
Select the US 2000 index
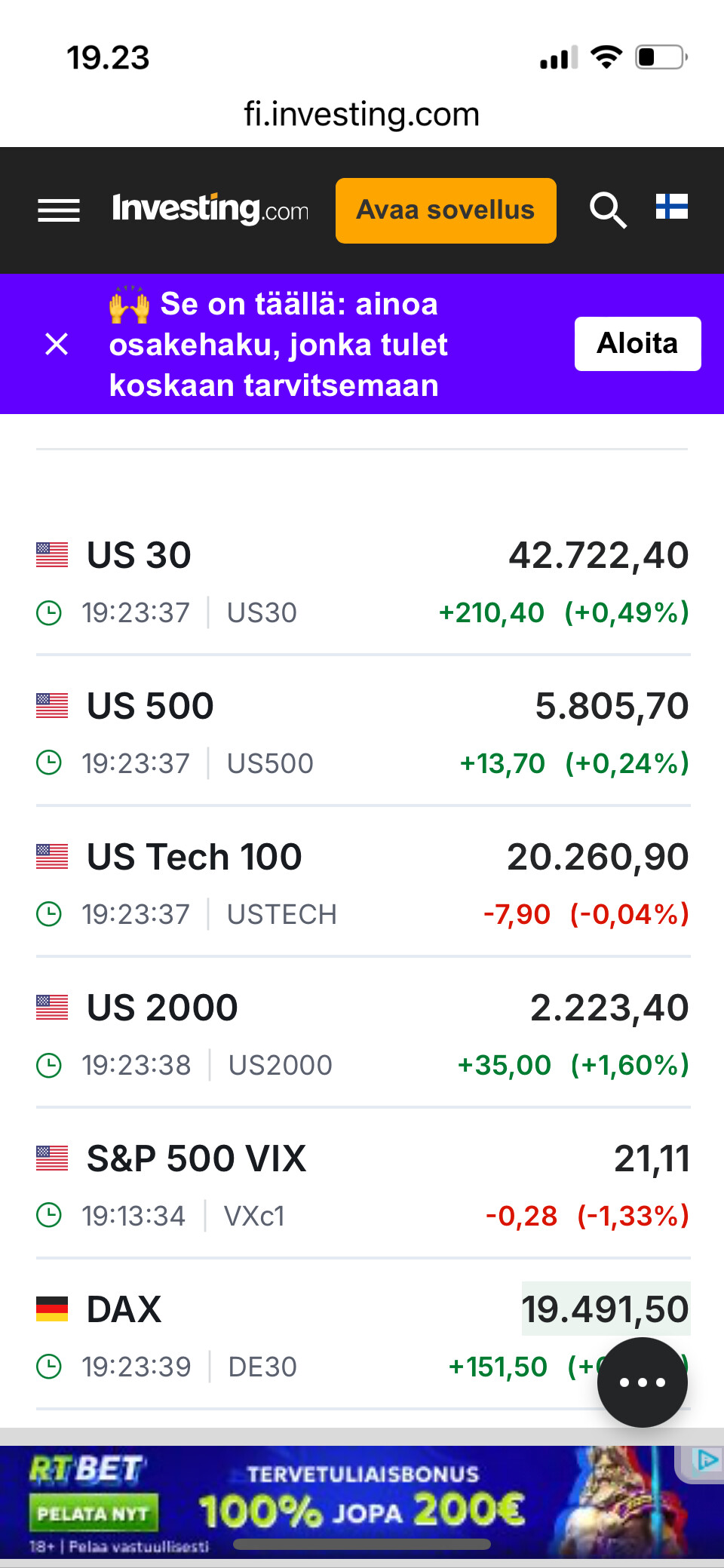tap(362, 1033)
